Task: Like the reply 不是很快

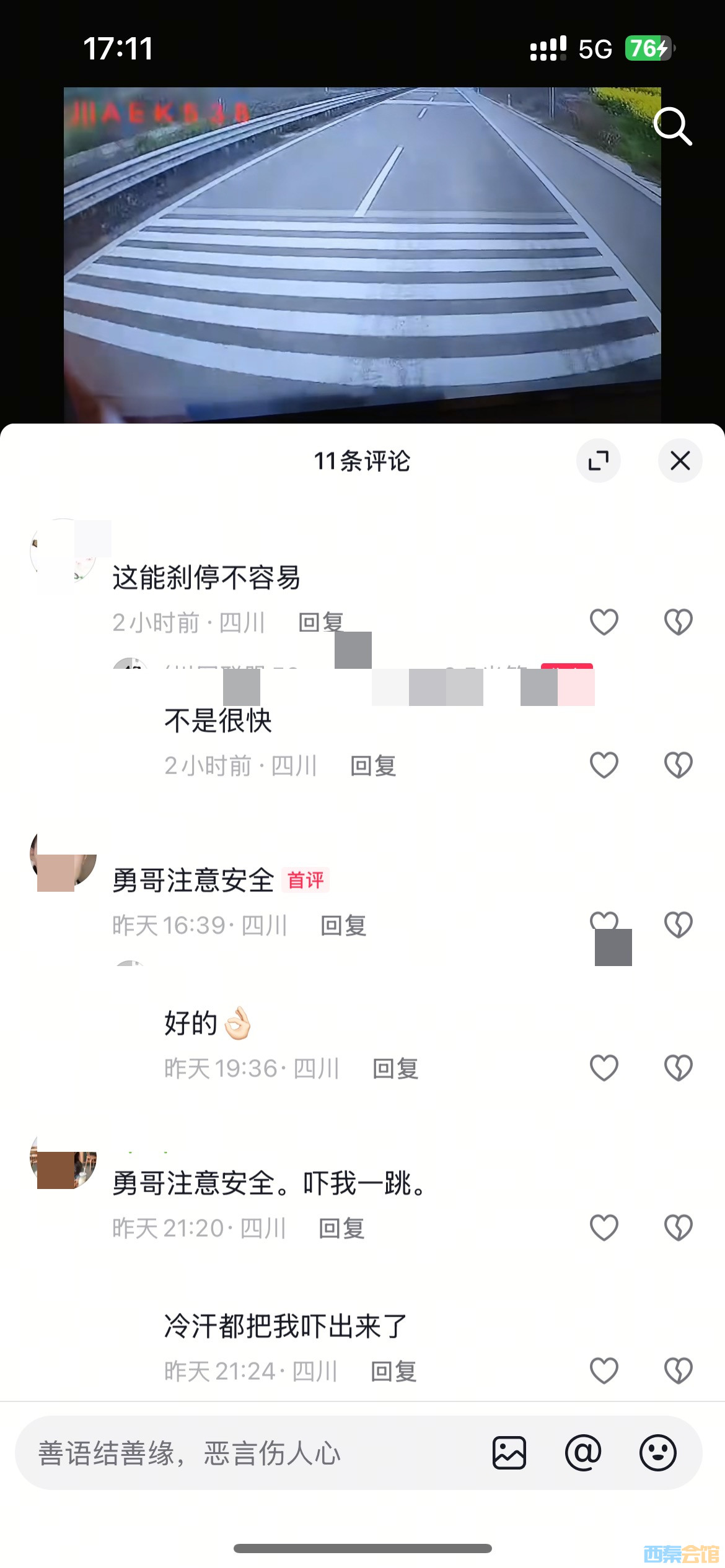Action: [604, 765]
